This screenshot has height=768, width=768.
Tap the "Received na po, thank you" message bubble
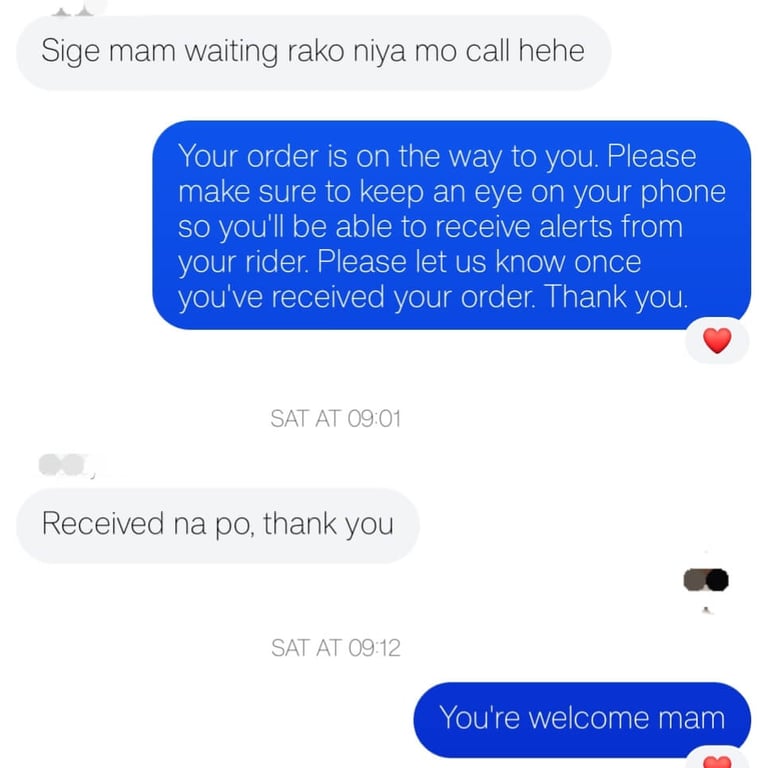click(218, 524)
